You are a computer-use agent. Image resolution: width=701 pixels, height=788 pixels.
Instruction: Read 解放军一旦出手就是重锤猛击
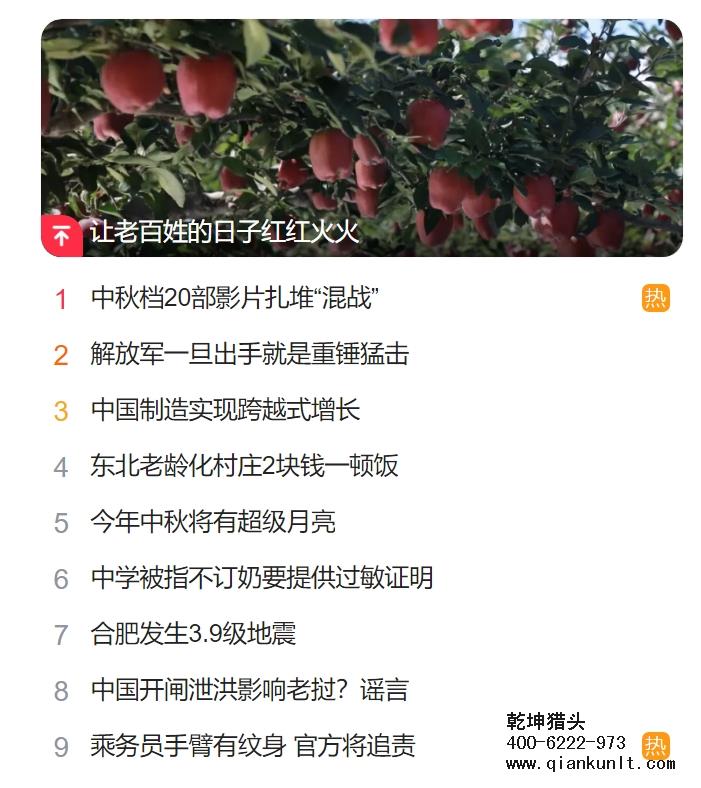(249, 354)
